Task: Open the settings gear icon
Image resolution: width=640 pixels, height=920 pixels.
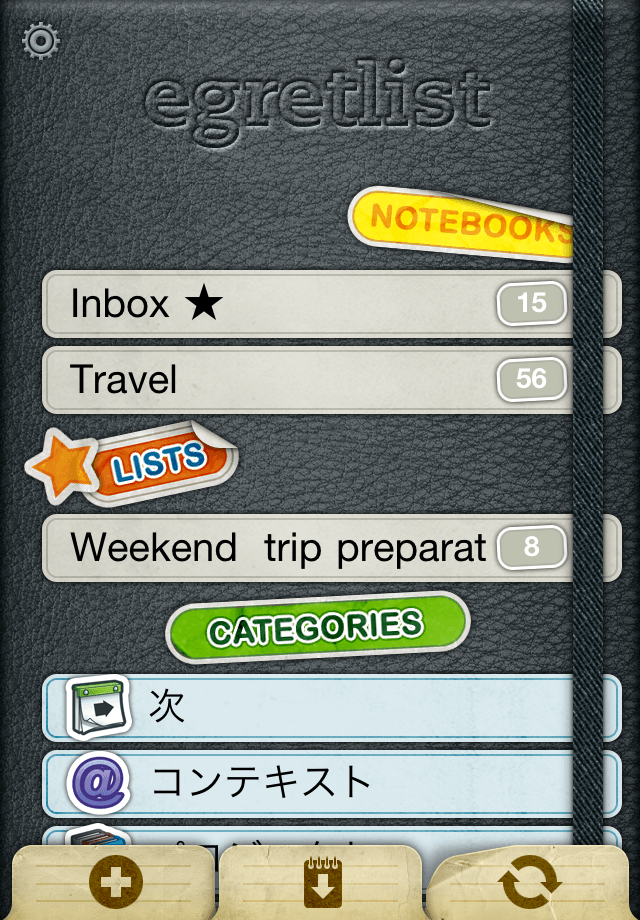Action: click(x=41, y=42)
